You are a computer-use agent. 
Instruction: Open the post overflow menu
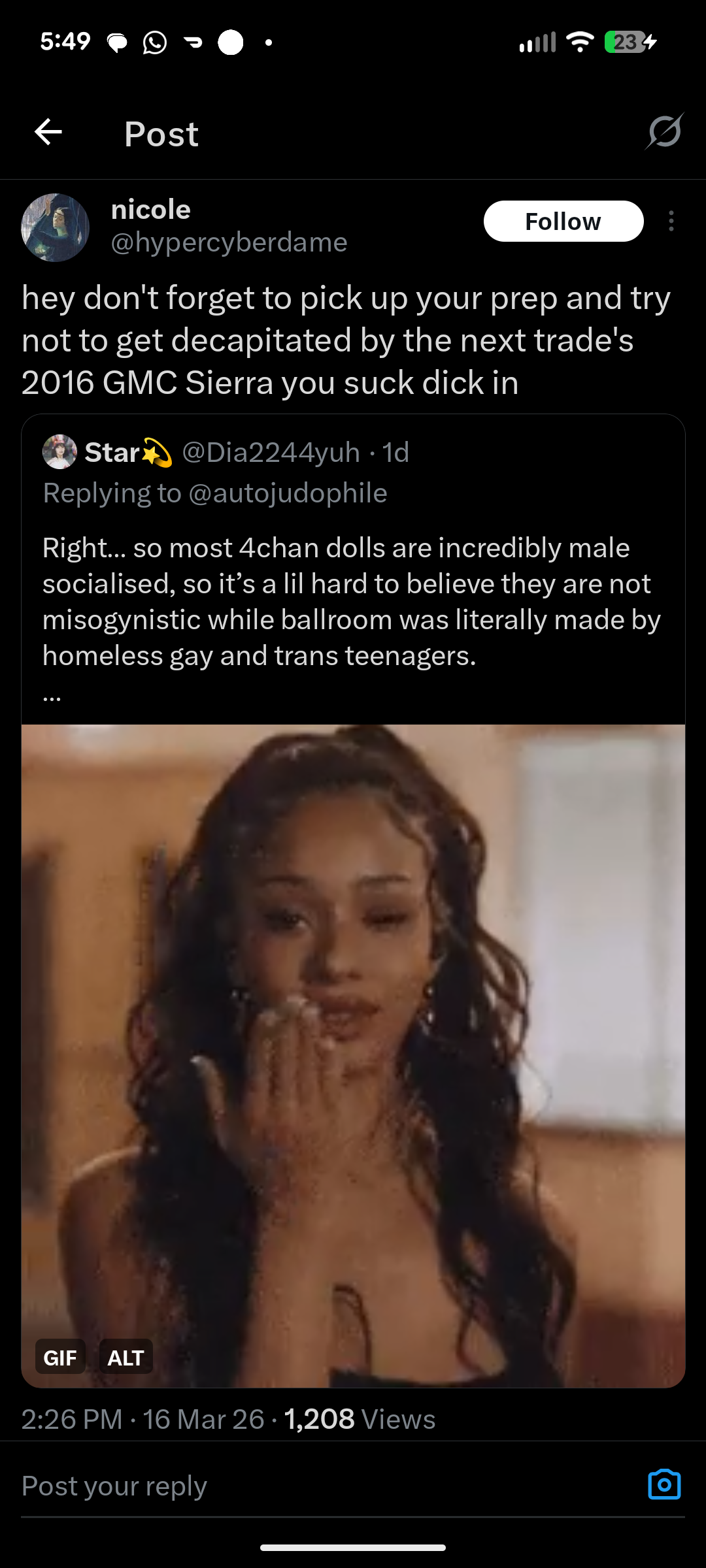(671, 221)
